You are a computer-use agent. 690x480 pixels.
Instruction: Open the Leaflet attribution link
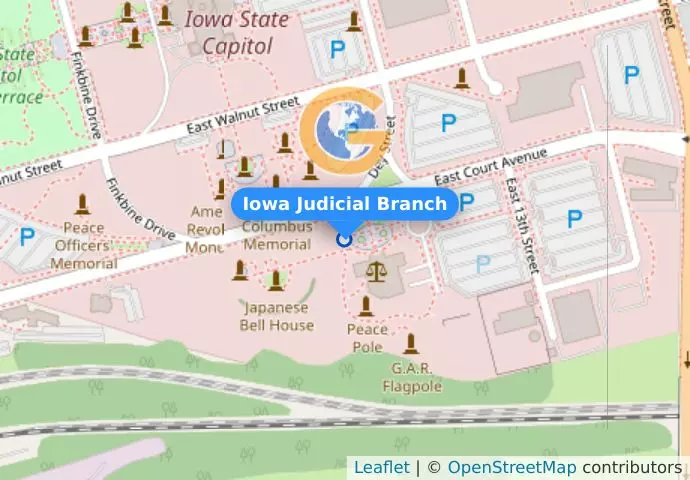point(381,467)
